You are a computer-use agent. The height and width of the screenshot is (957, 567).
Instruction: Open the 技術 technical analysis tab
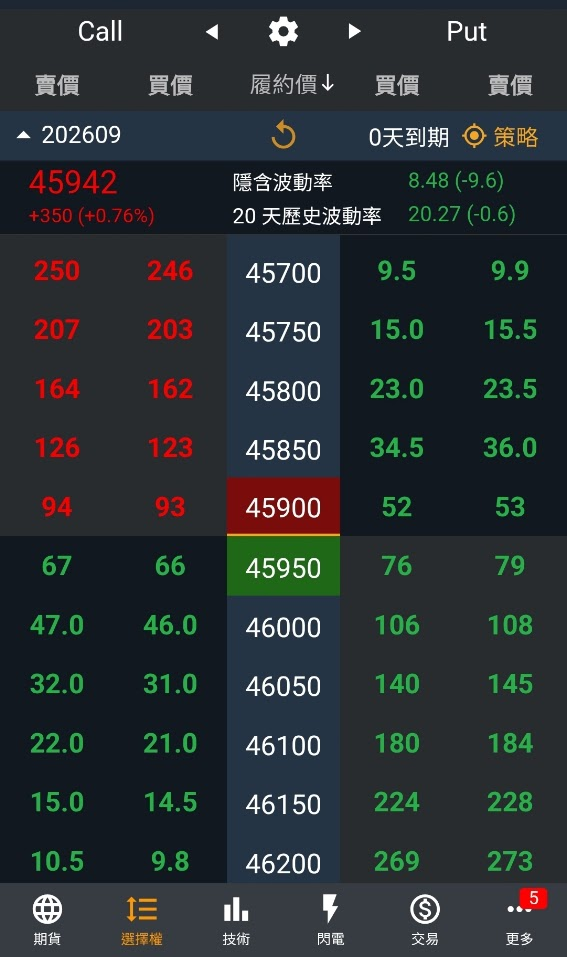coord(236,920)
